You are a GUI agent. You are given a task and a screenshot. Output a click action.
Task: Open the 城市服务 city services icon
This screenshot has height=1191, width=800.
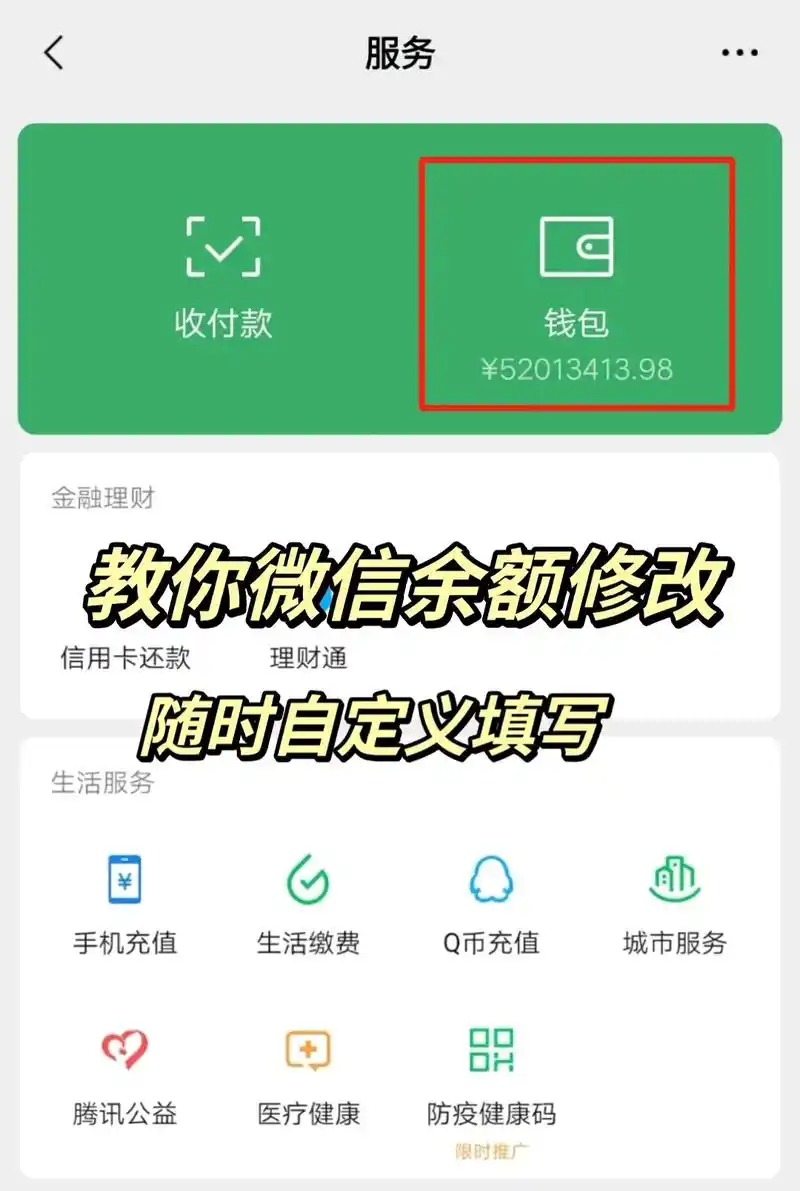tap(674, 881)
